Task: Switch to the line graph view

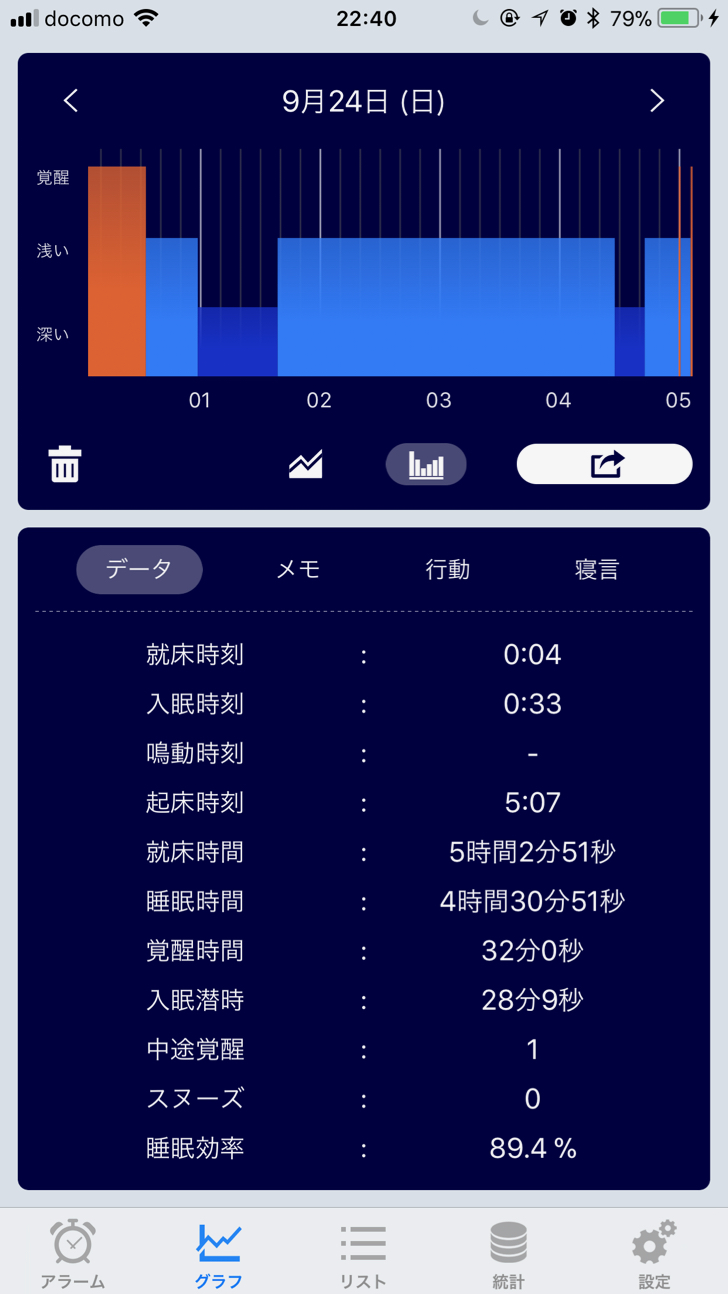Action: pos(305,465)
